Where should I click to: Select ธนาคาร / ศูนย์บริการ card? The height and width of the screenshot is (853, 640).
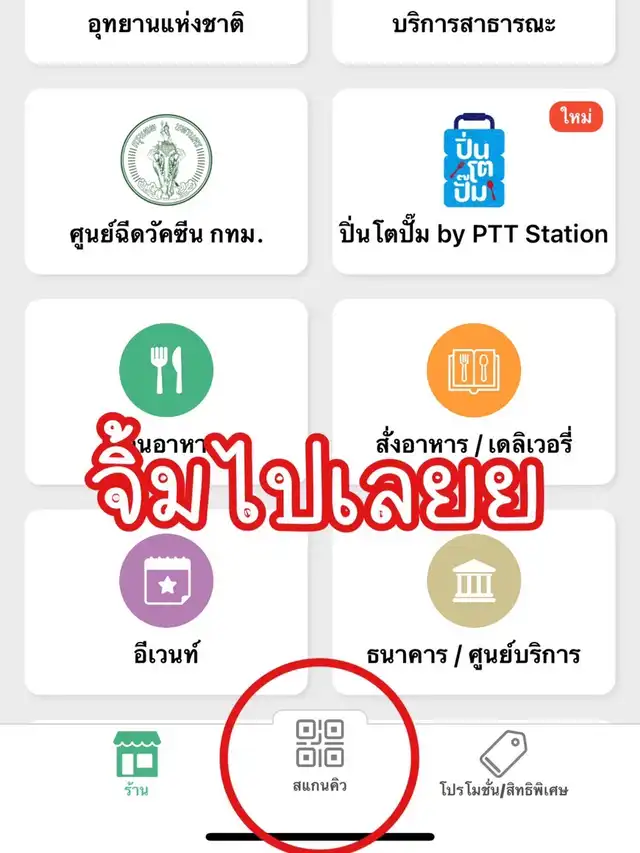pyautogui.click(x=473, y=600)
